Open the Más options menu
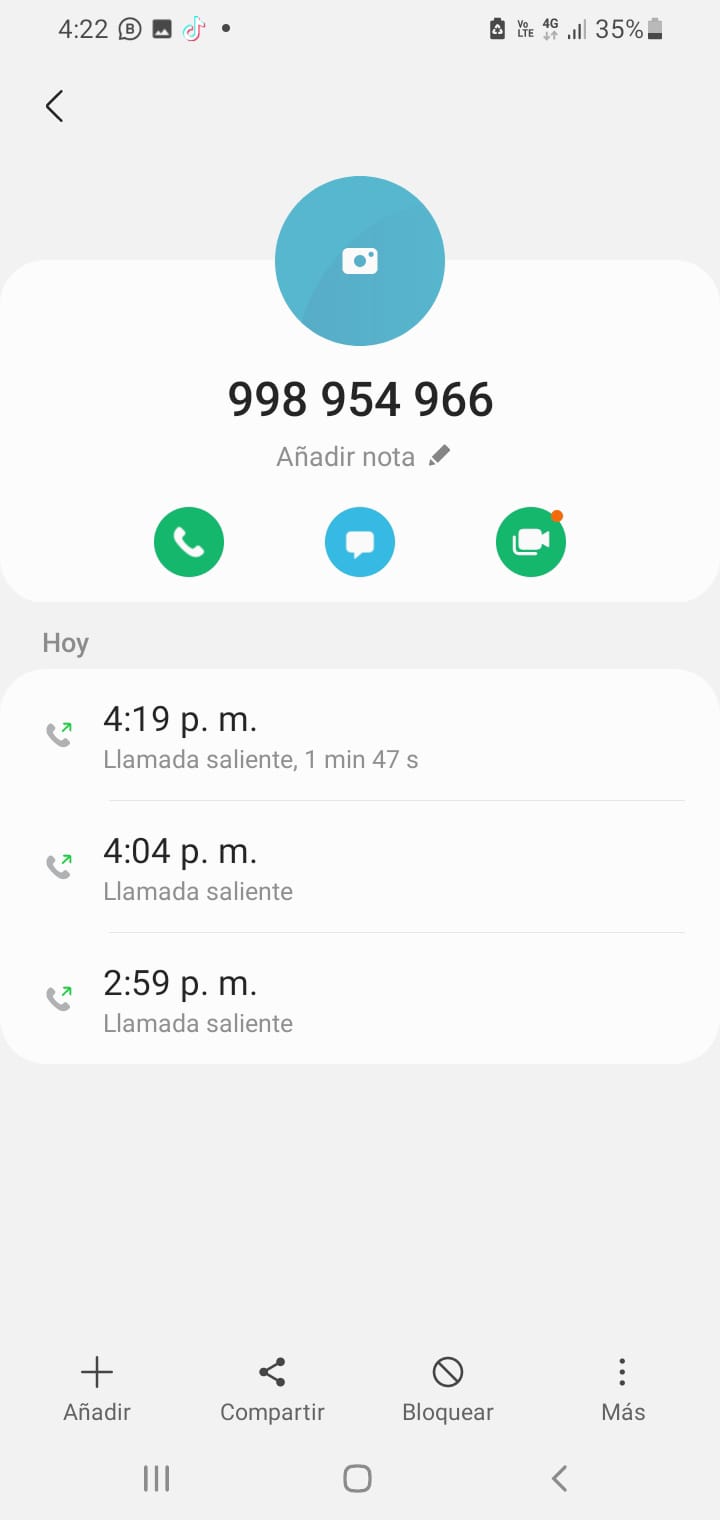This screenshot has height=1520, width=720. pos(623,1389)
